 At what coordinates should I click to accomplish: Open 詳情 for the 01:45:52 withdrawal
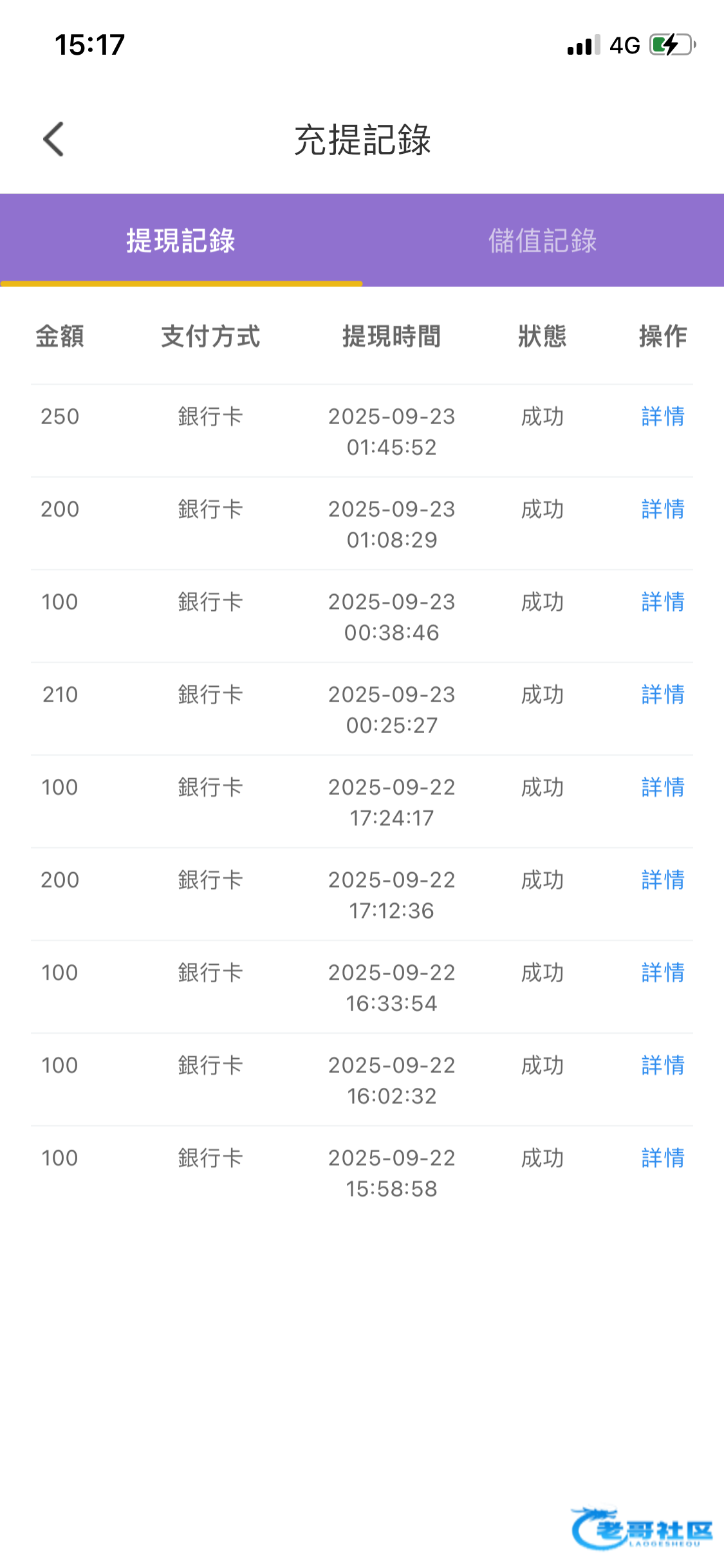click(x=663, y=417)
